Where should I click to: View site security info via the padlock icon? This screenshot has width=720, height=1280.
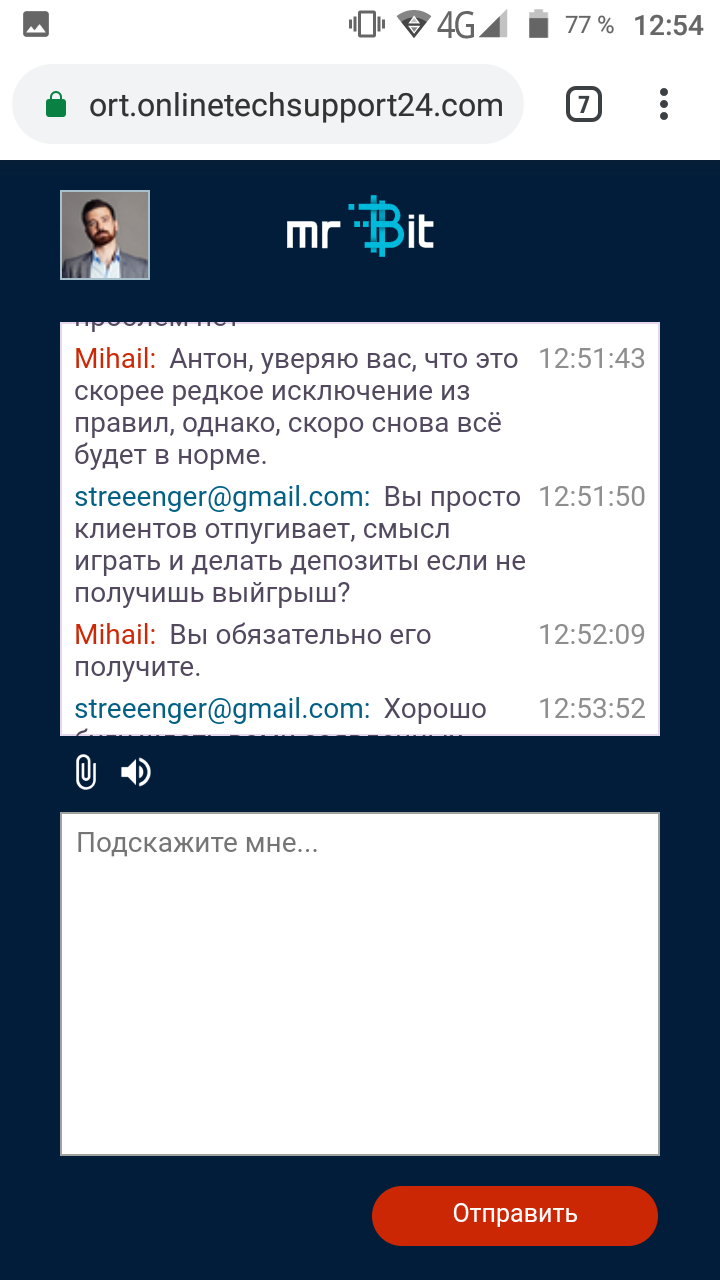point(56,105)
